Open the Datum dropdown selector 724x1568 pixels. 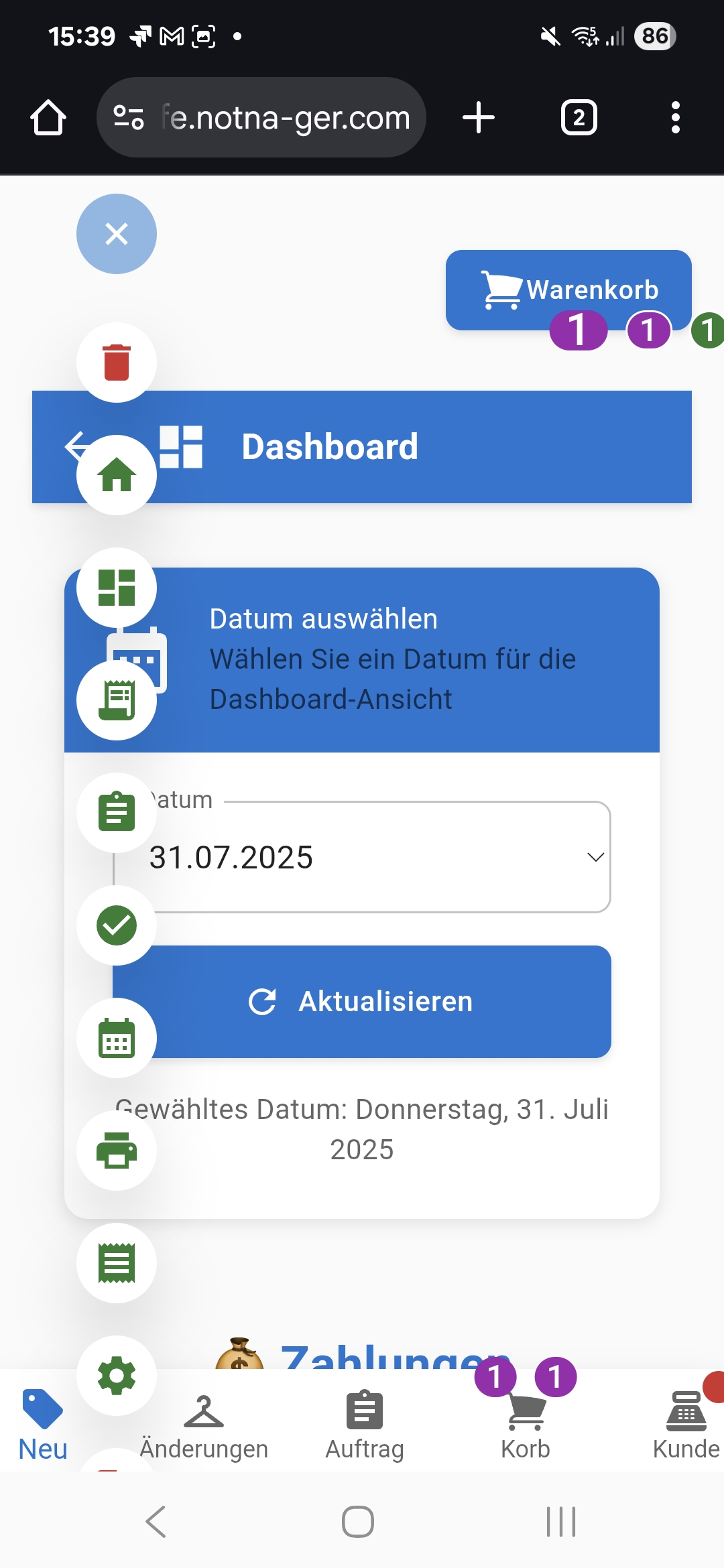coord(593,858)
